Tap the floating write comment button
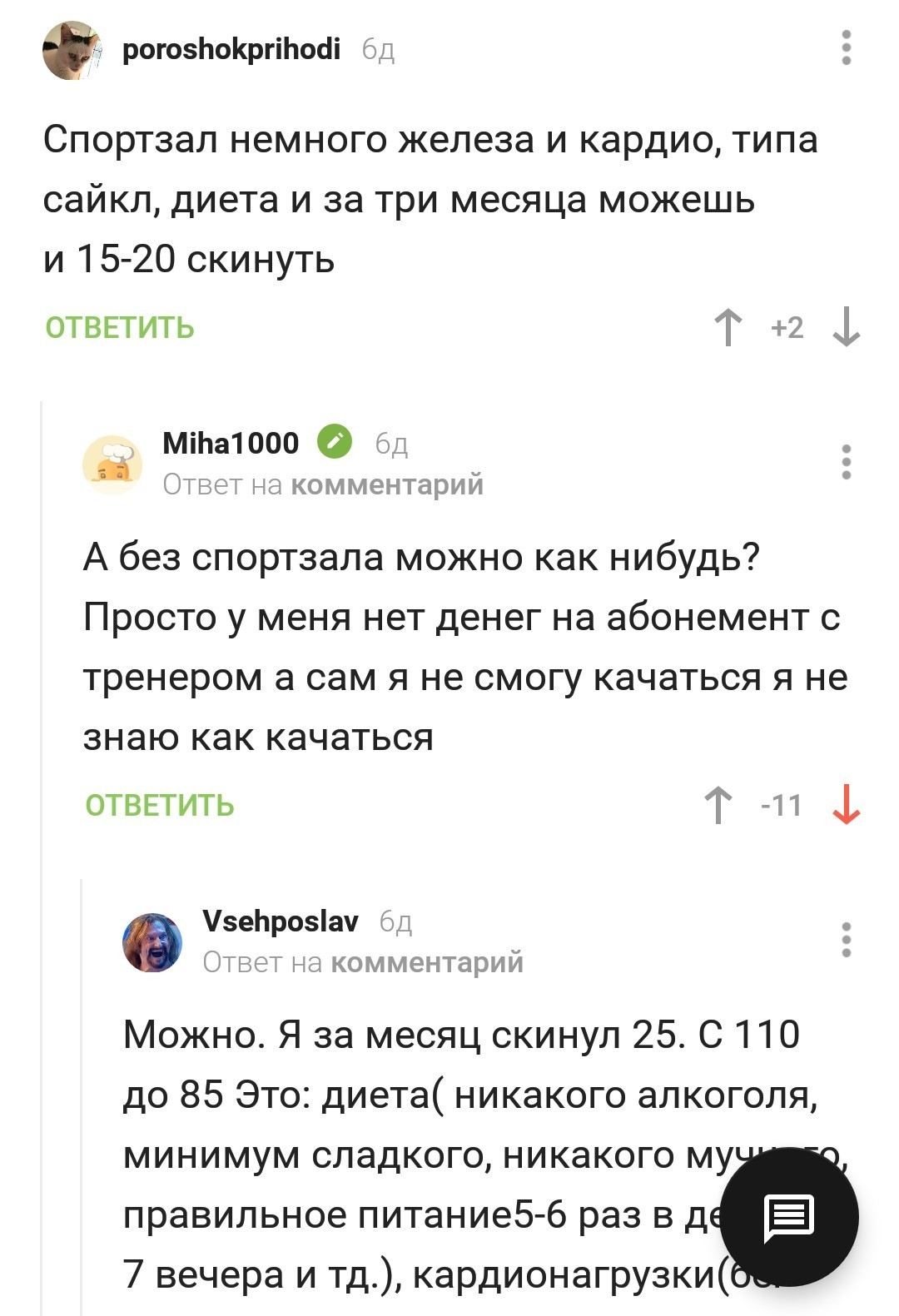Viewport: 899px width, 1316px height. pyautogui.click(x=788, y=1216)
